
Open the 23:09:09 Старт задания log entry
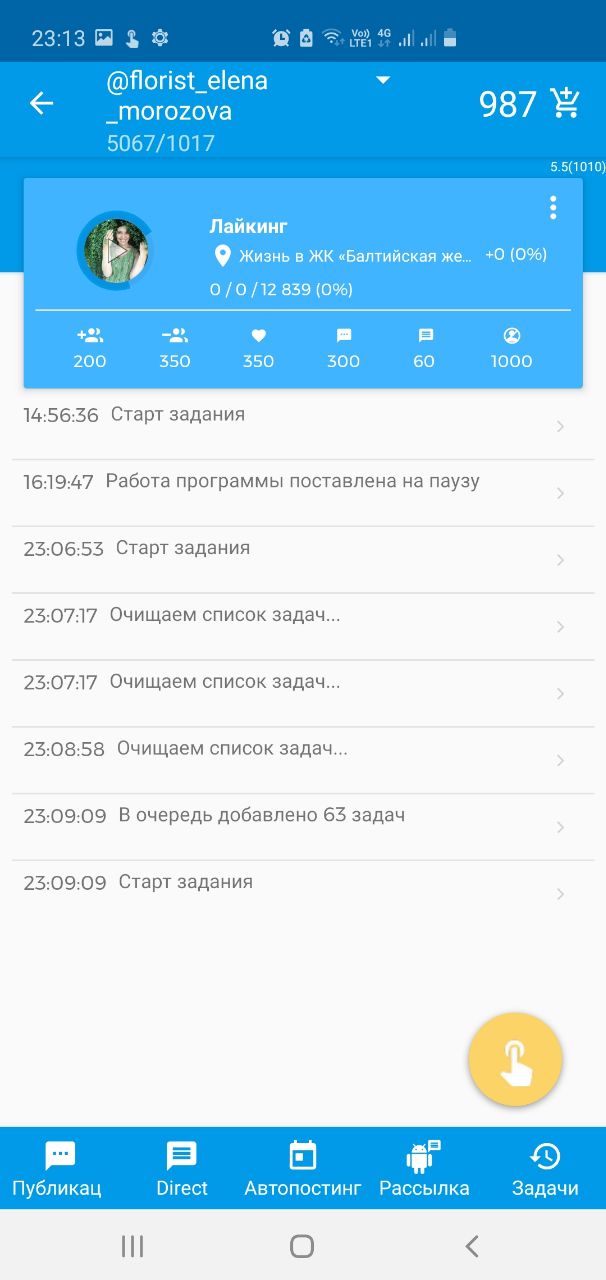click(303, 894)
